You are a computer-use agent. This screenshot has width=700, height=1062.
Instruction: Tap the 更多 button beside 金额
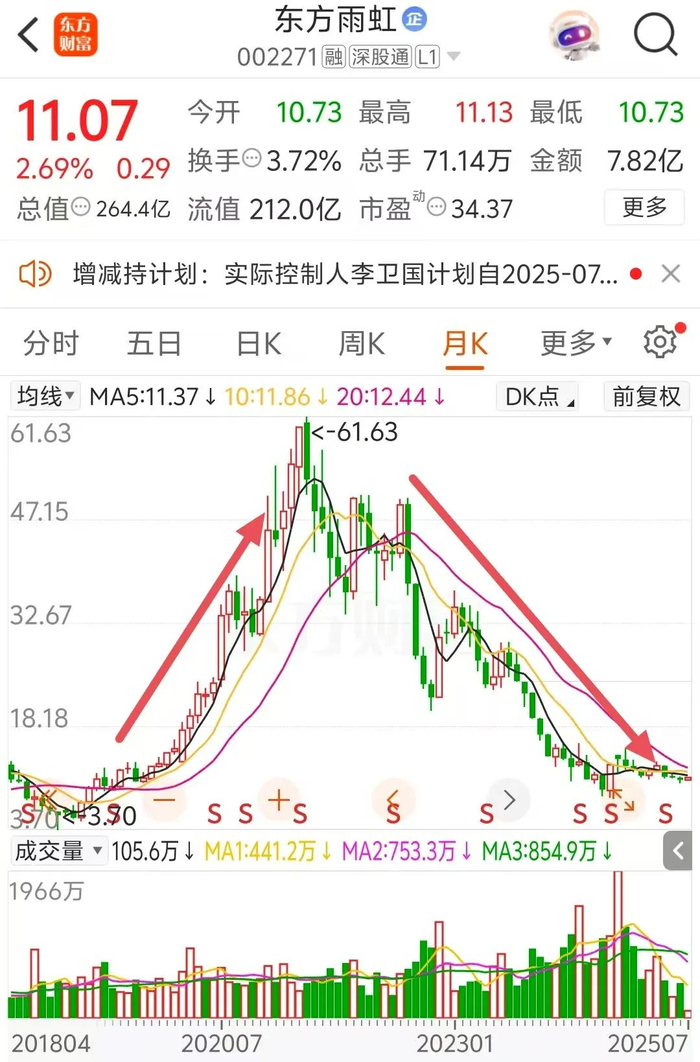[x=644, y=207]
